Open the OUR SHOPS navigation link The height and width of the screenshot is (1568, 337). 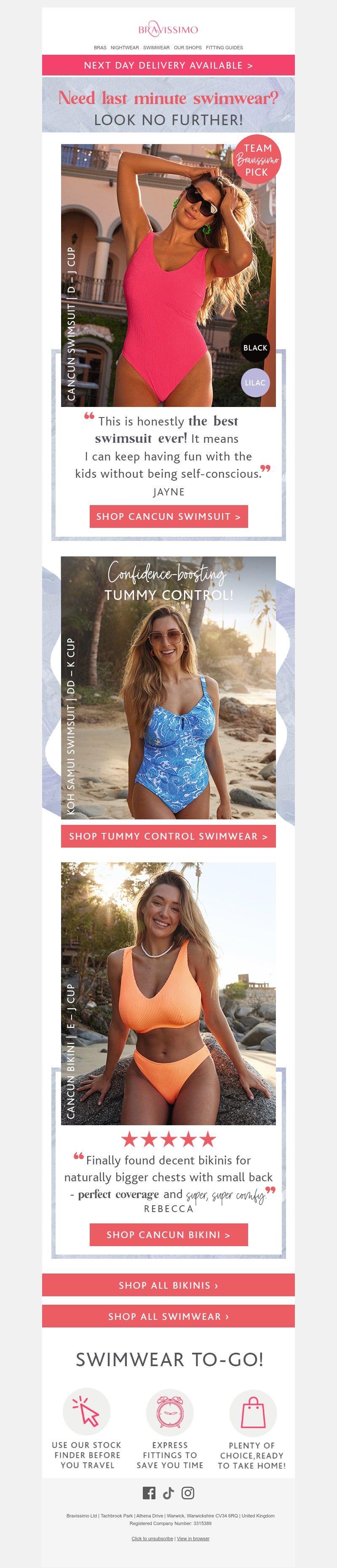tap(187, 48)
